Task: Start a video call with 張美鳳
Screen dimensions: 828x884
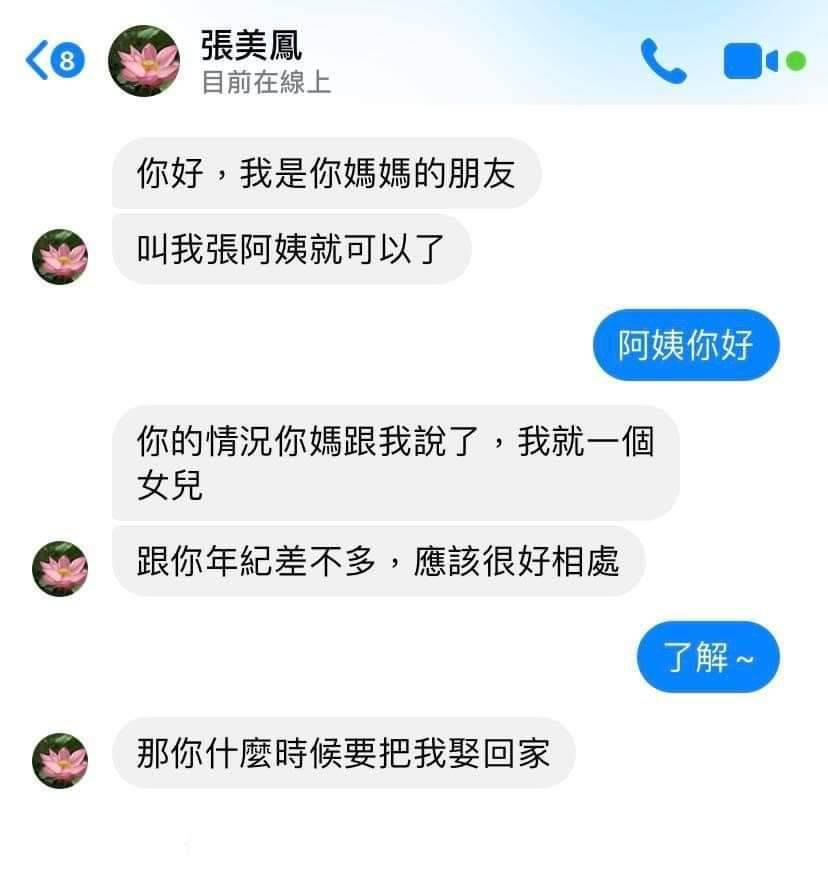Action: [x=750, y=62]
